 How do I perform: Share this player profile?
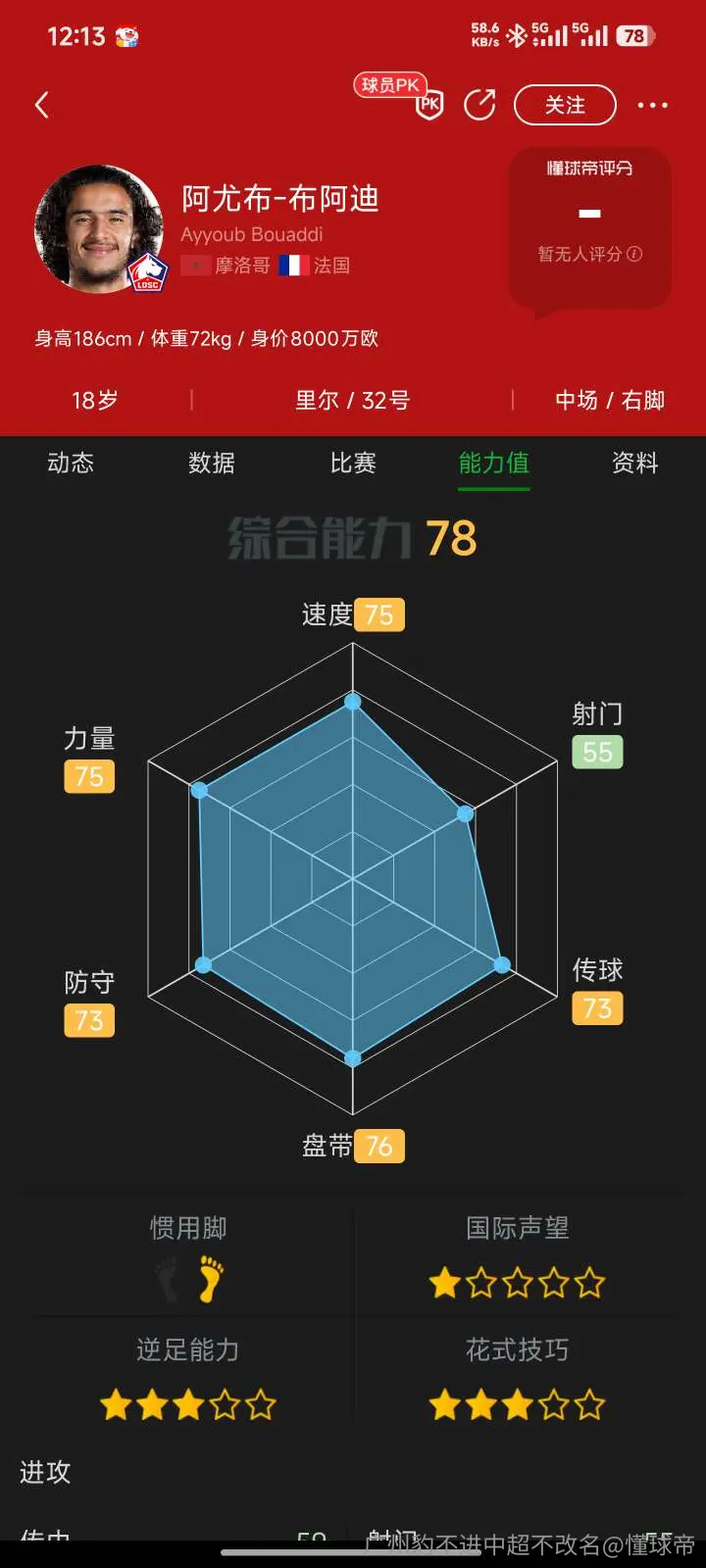coord(479,105)
